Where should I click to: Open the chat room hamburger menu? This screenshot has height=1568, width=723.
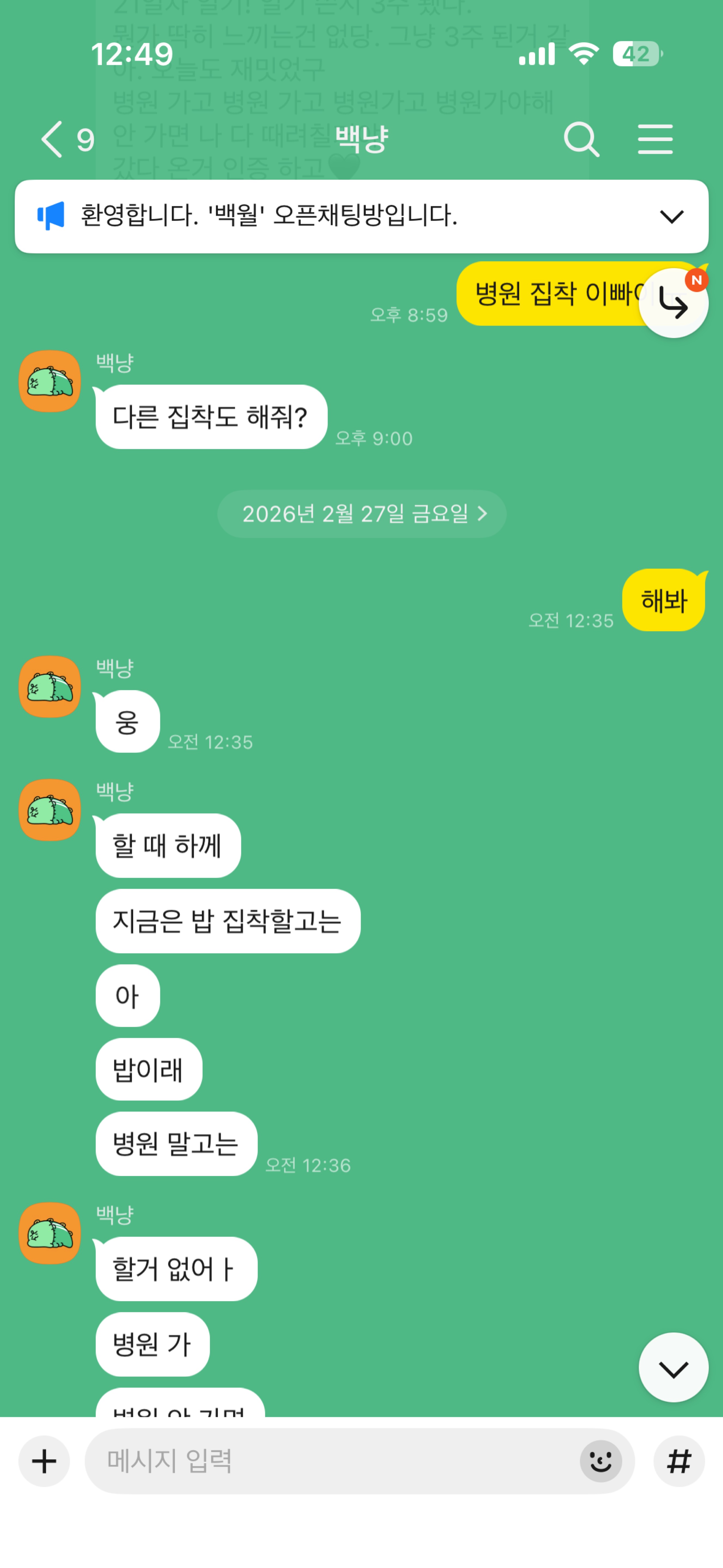coord(655,139)
